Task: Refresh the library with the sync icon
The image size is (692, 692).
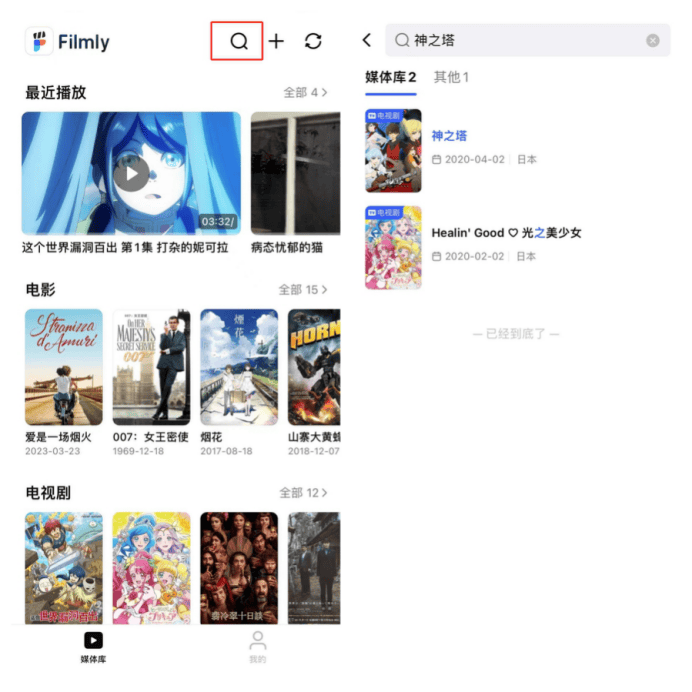Action: 313,41
